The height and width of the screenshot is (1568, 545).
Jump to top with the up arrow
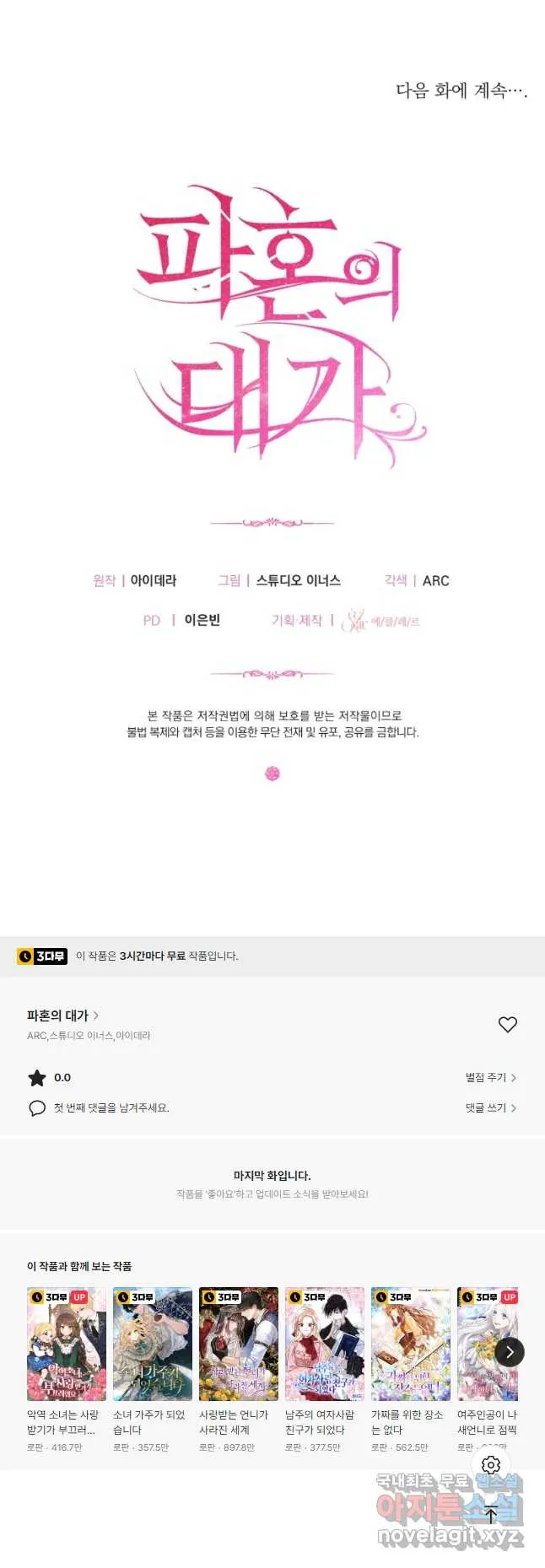tap(491, 1514)
